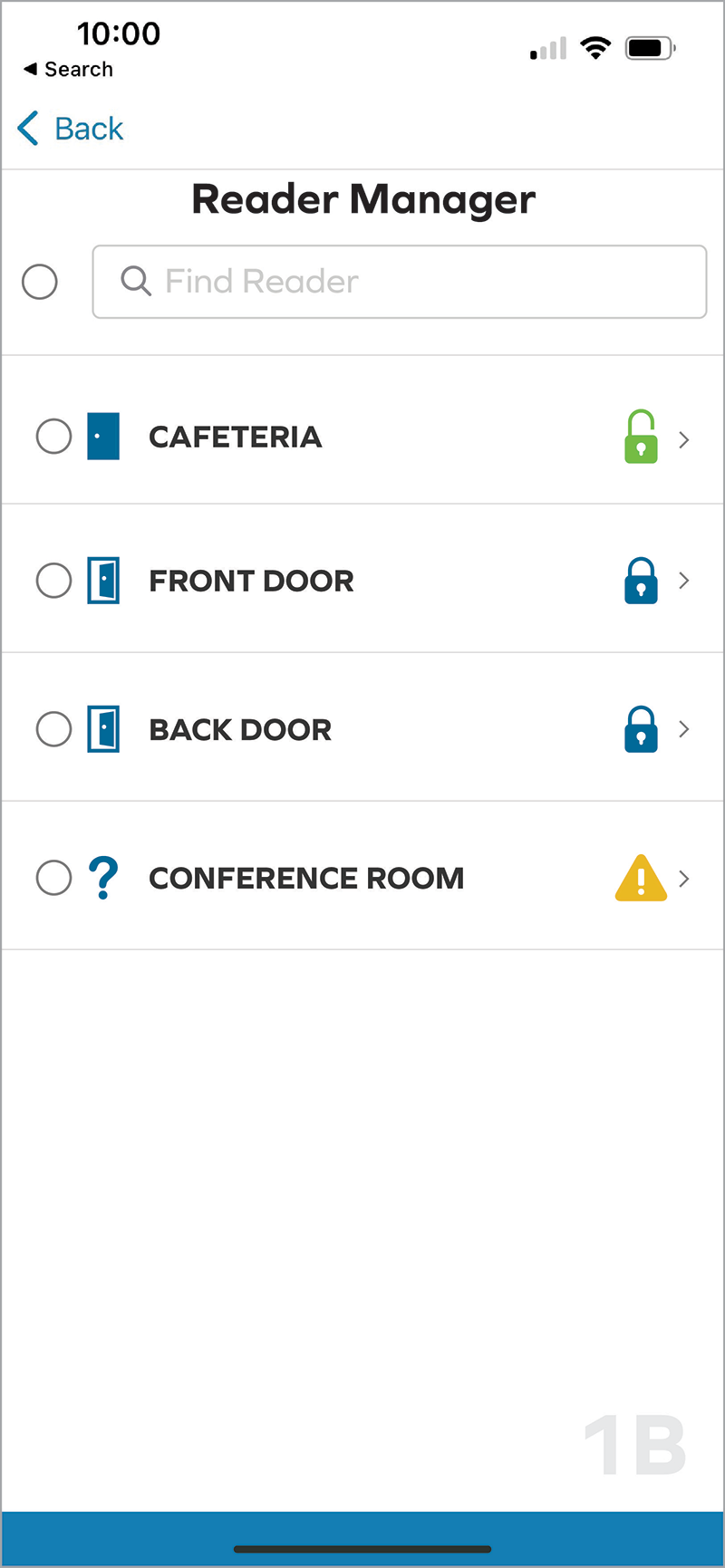Select the Front Door reader radio button
Viewport: 725px width, 1568px height.
[53, 581]
